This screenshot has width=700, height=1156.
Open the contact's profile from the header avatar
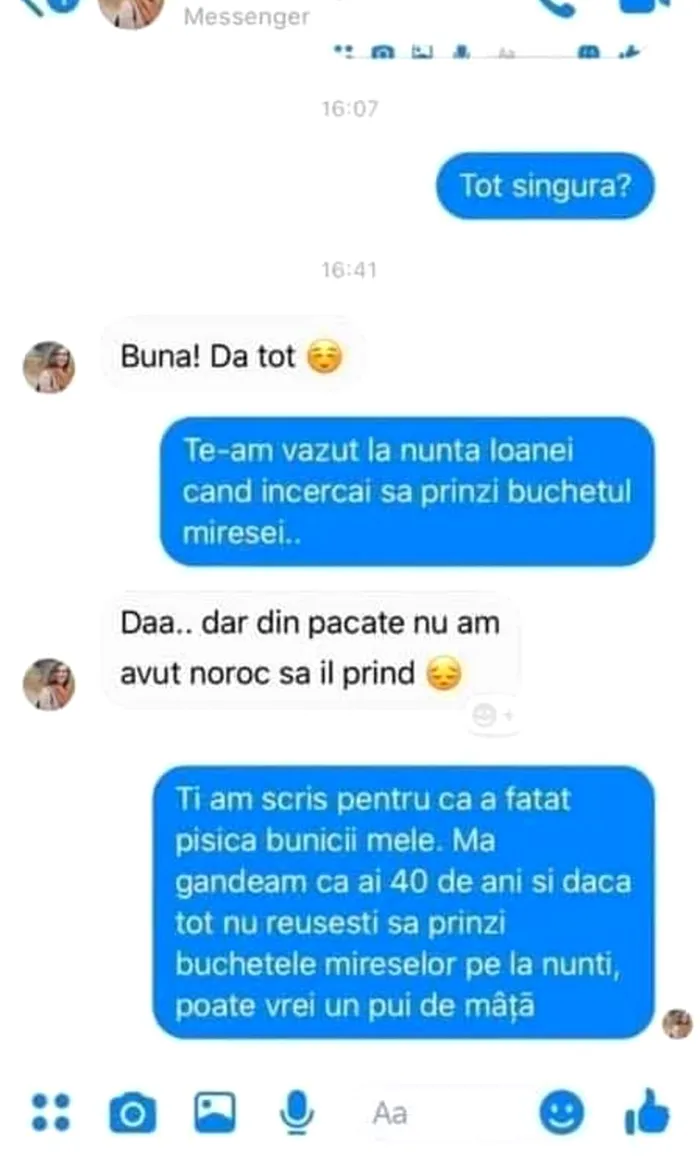point(131,8)
